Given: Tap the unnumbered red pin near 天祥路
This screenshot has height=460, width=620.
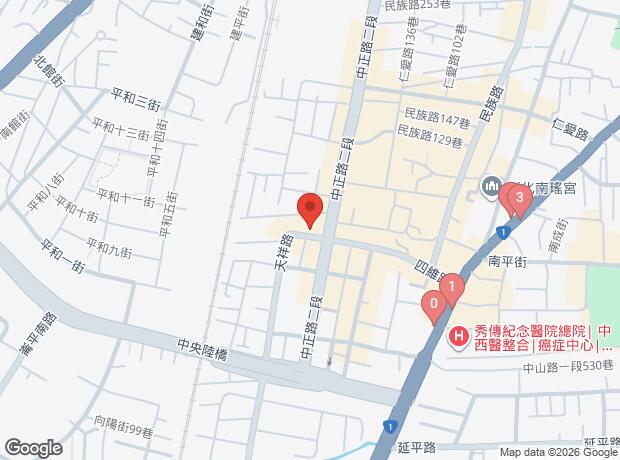Looking at the screenshot, I should tap(309, 210).
